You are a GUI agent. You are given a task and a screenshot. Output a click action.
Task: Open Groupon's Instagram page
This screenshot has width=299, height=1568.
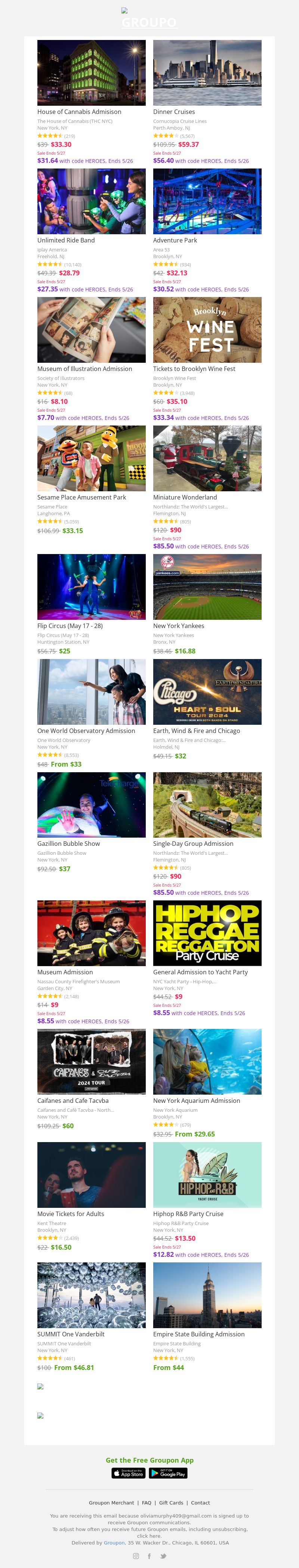136,1556
